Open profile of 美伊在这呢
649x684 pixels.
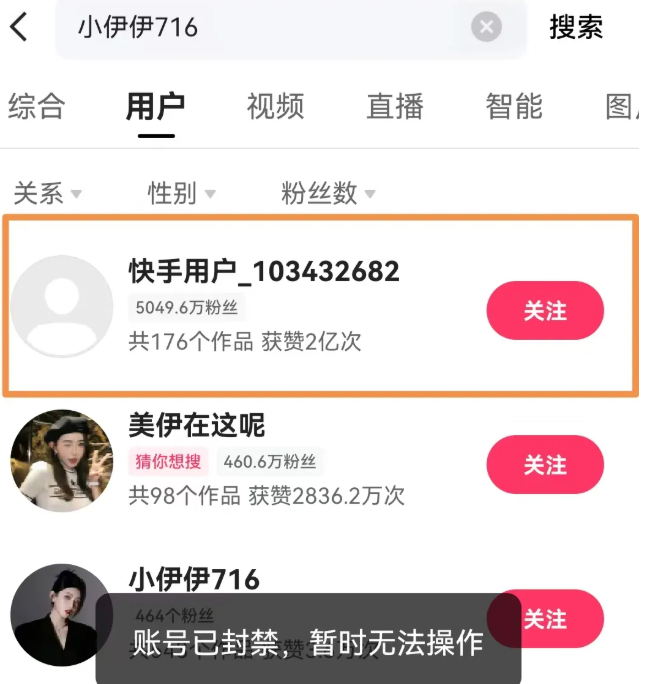coord(197,425)
